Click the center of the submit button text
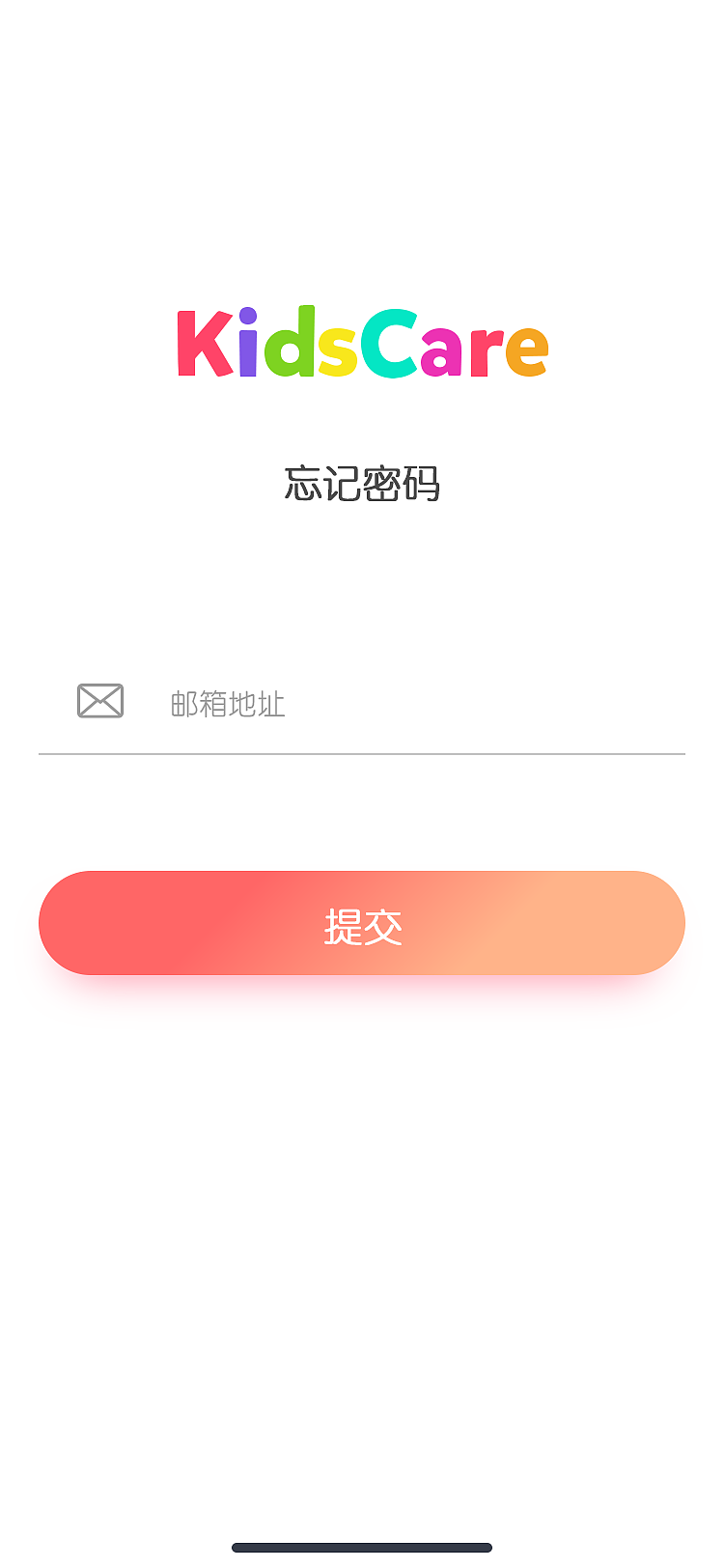The image size is (724, 1568). point(362,923)
